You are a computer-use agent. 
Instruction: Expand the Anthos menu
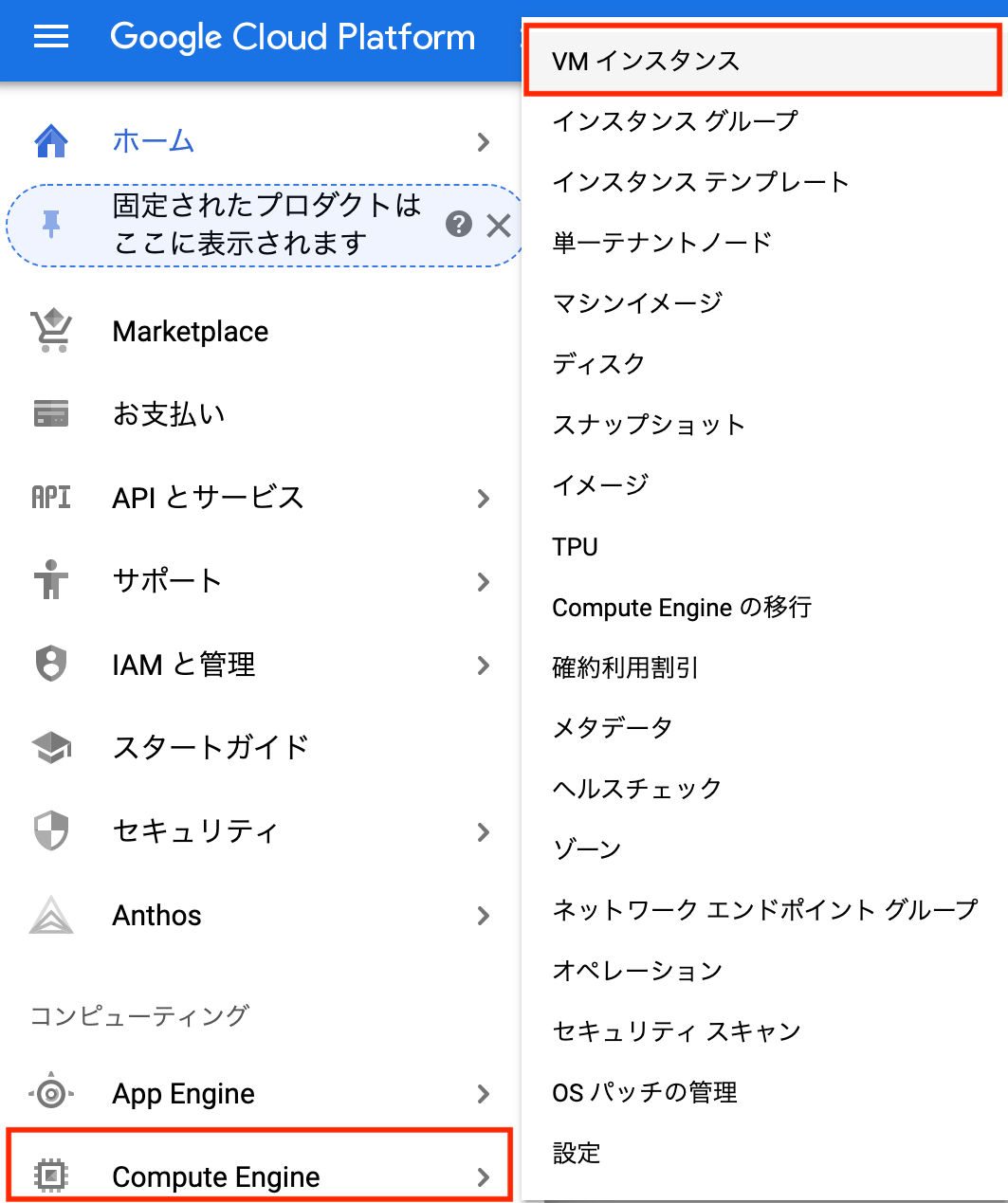point(483,916)
